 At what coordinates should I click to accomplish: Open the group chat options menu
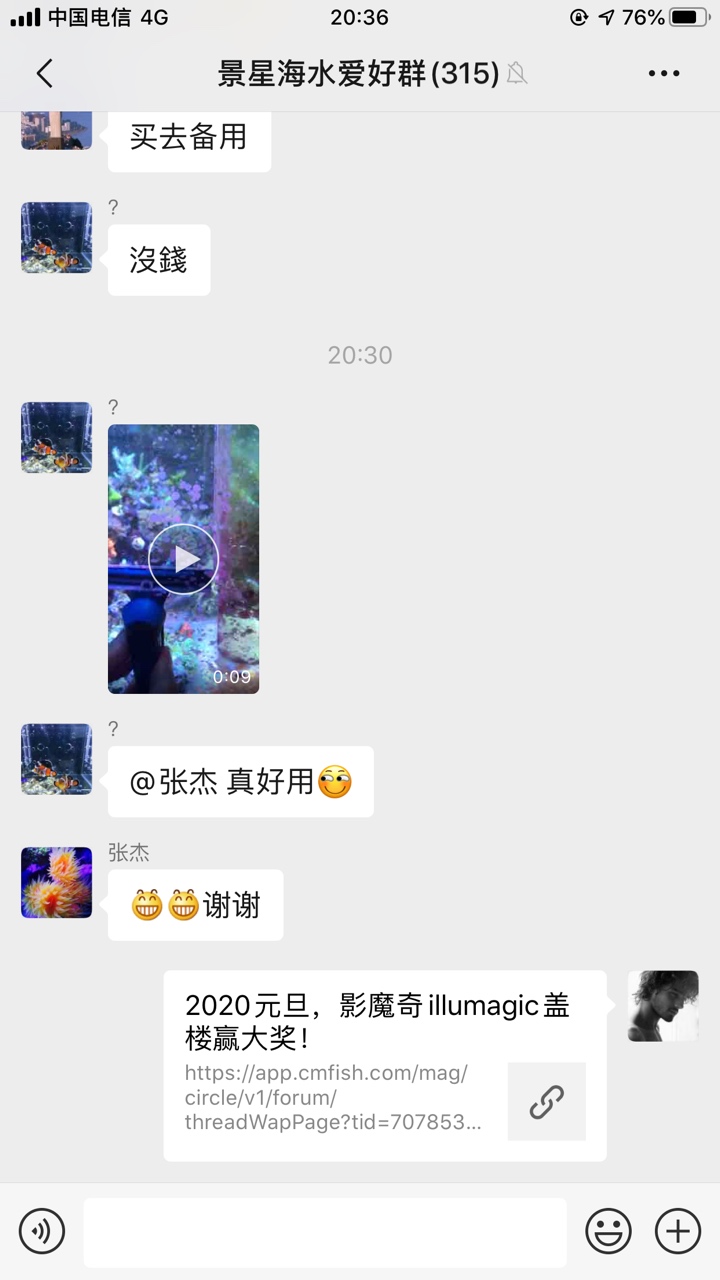coord(664,73)
